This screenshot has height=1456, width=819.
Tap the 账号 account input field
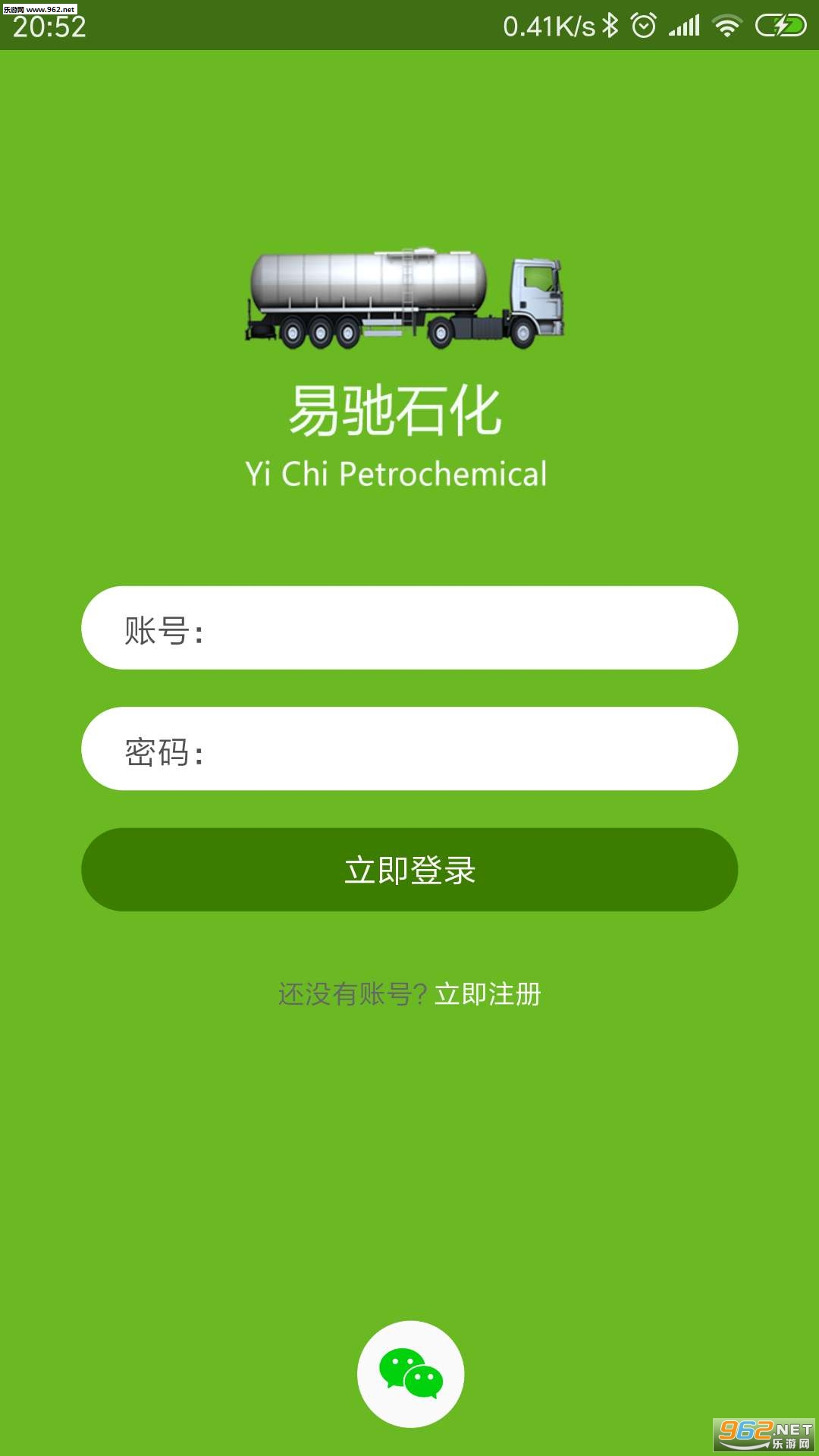pos(455,628)
